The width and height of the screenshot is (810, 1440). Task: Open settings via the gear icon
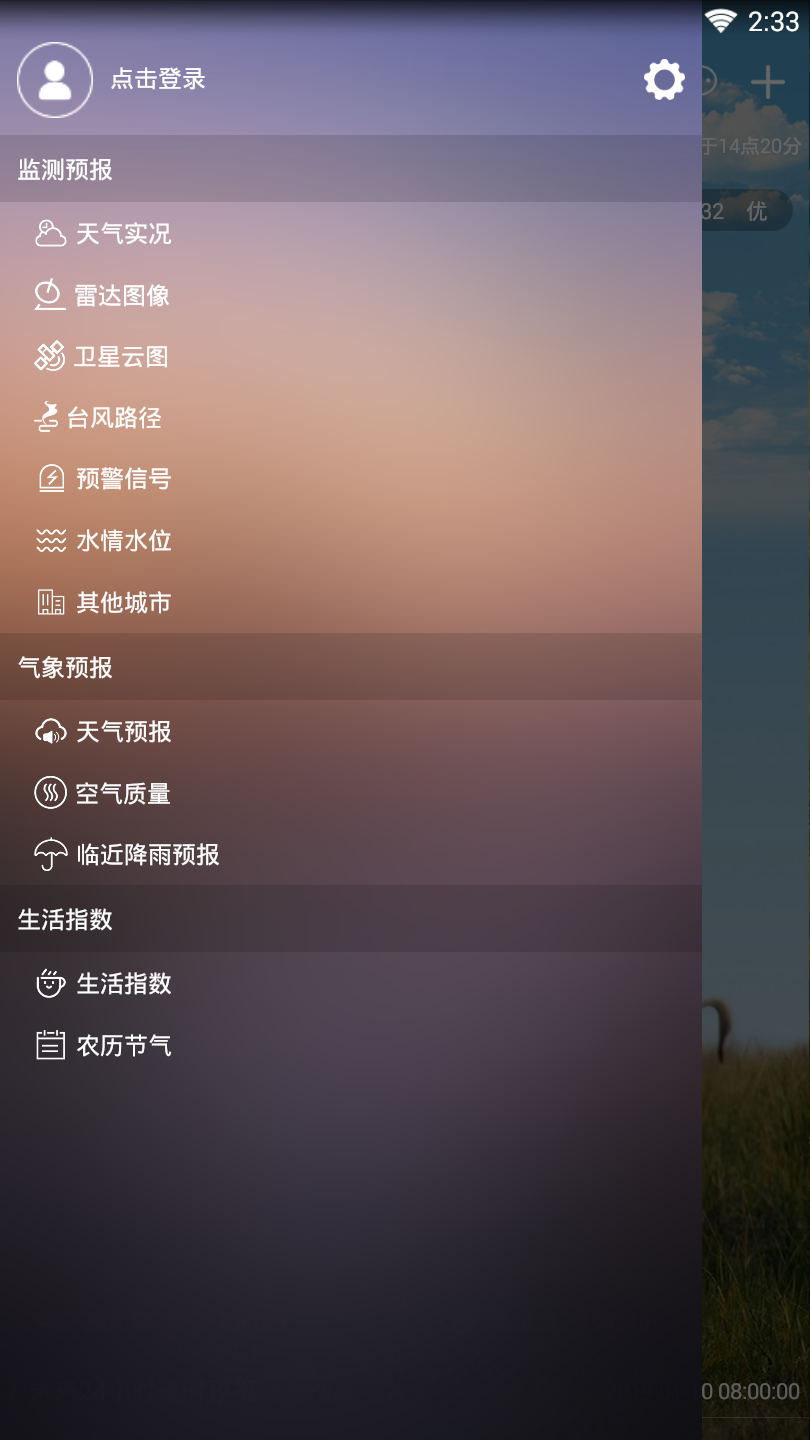pyautogui.click(x=664, y=80)
